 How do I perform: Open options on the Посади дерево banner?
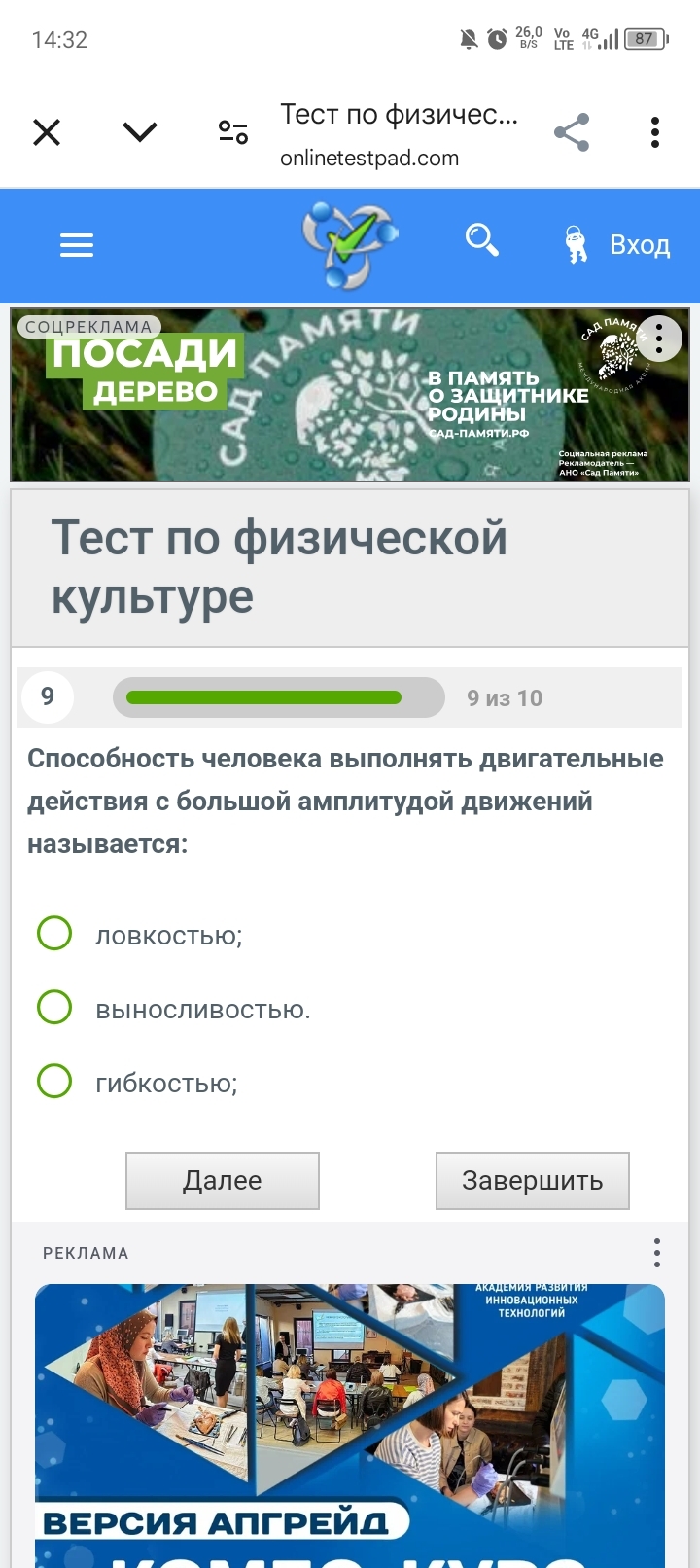pos(659,339)
